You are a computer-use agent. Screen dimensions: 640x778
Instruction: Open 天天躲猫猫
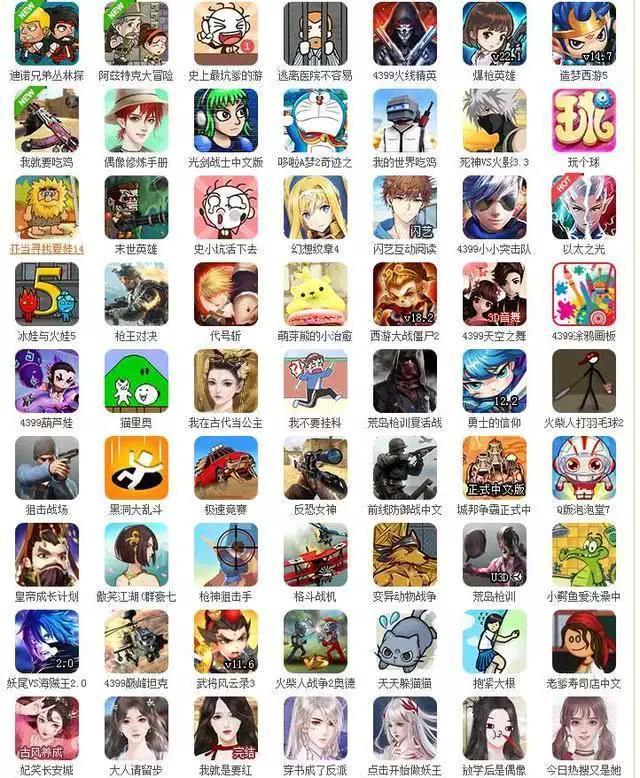(405, 642)
